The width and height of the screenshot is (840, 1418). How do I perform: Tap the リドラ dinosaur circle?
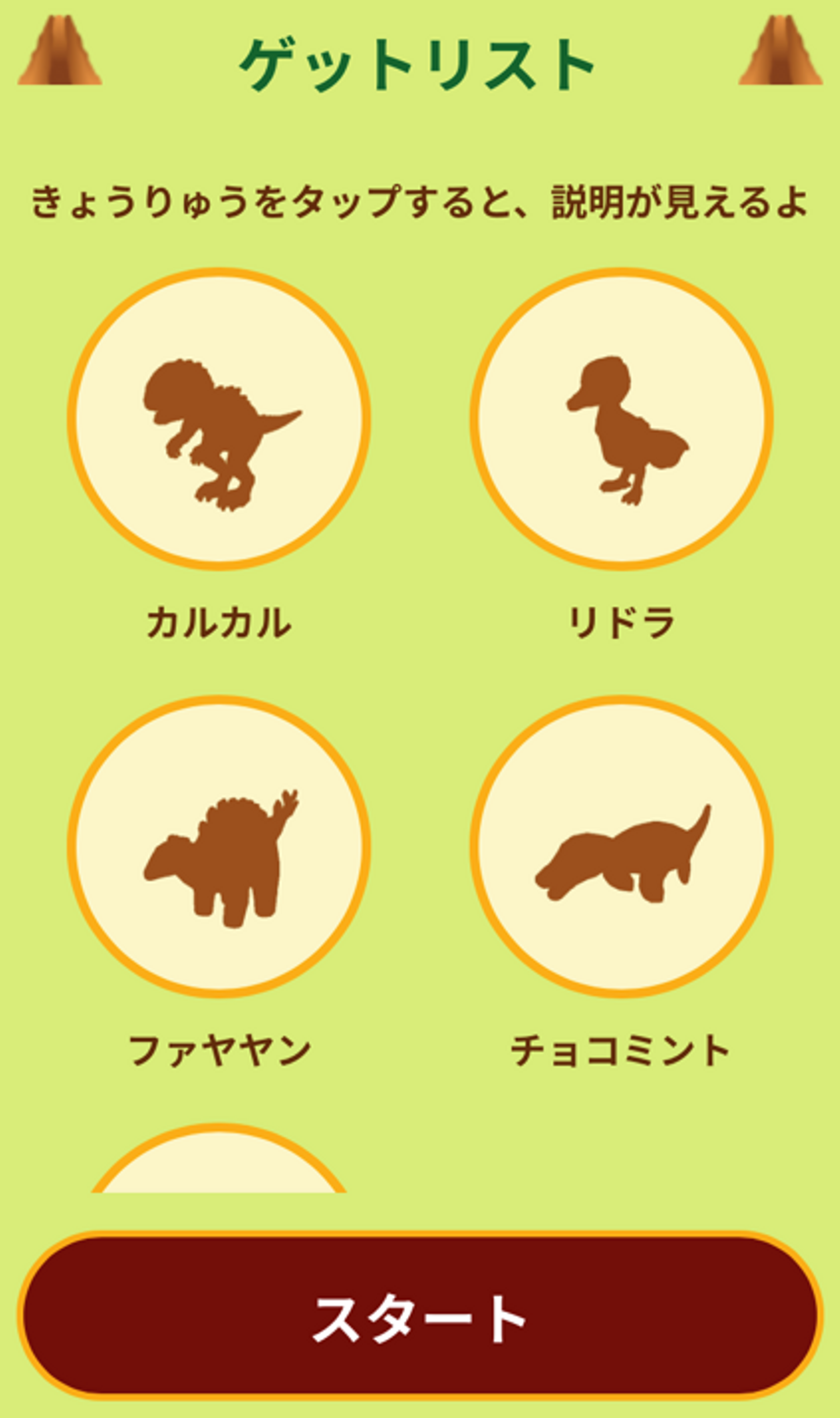[621, 419]
